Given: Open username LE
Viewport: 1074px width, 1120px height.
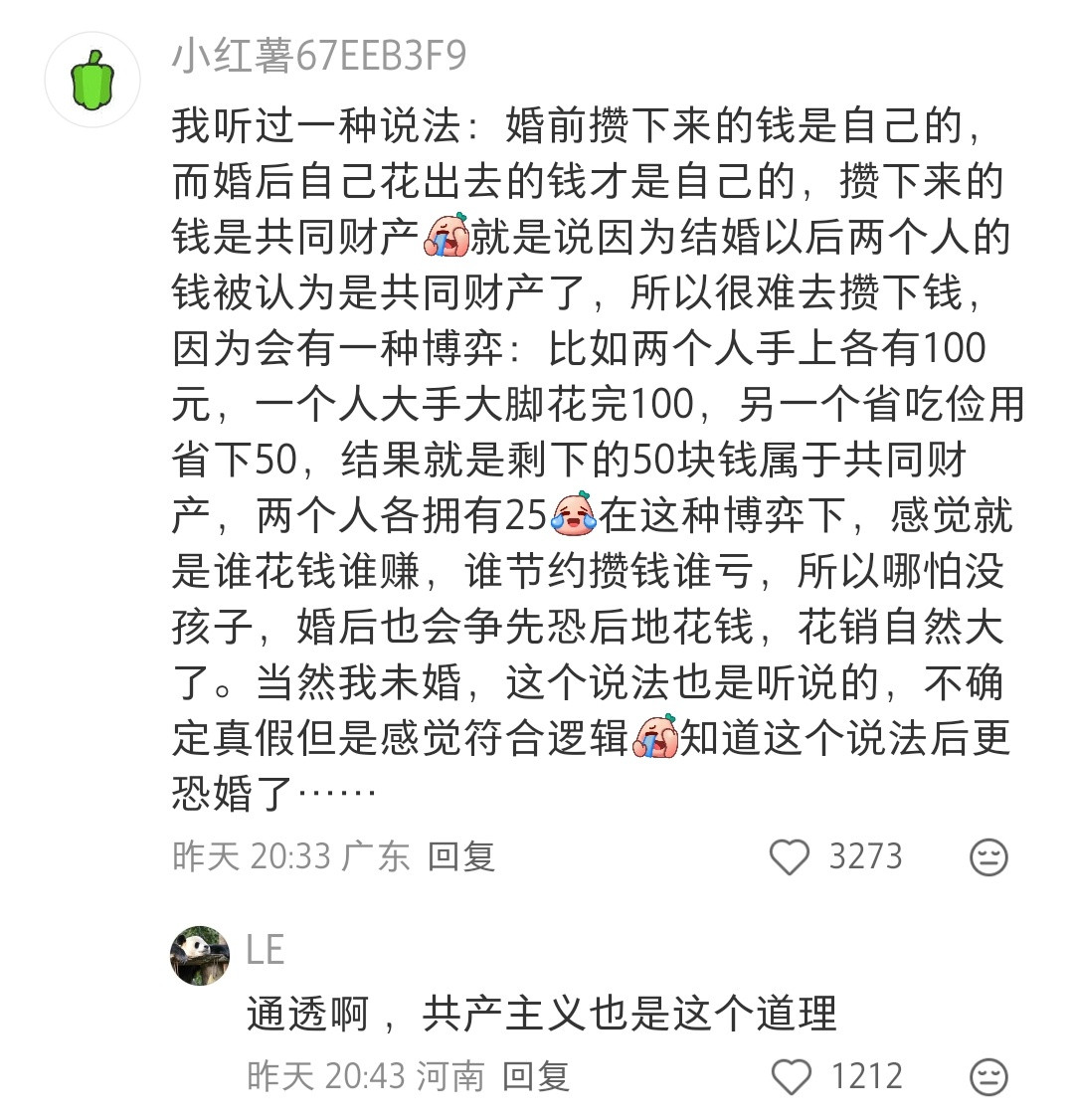Looking at the screenshot, I should (263, 952).
